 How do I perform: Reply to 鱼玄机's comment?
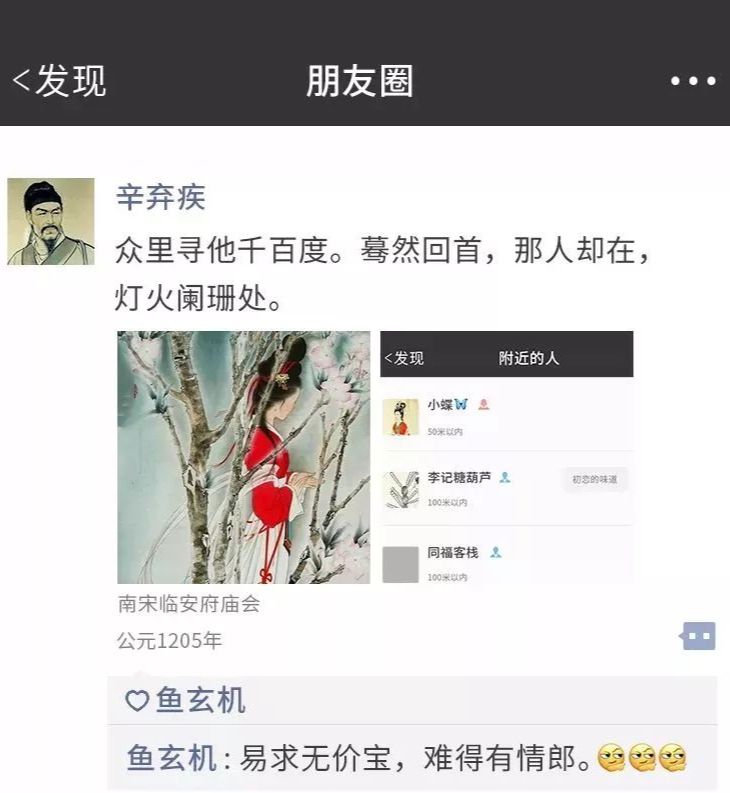pos(400,759)
